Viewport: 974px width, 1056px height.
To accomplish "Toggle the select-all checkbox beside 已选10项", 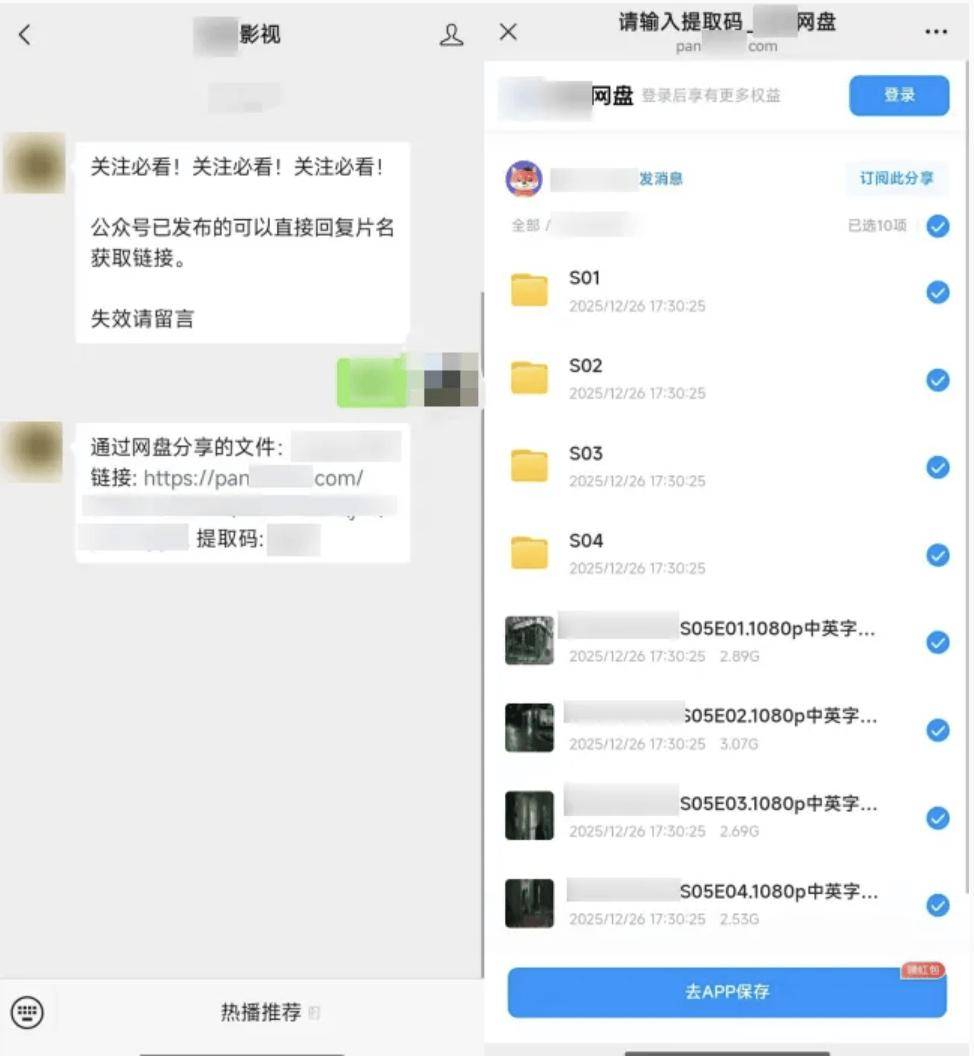I will [x=937, y=226].
